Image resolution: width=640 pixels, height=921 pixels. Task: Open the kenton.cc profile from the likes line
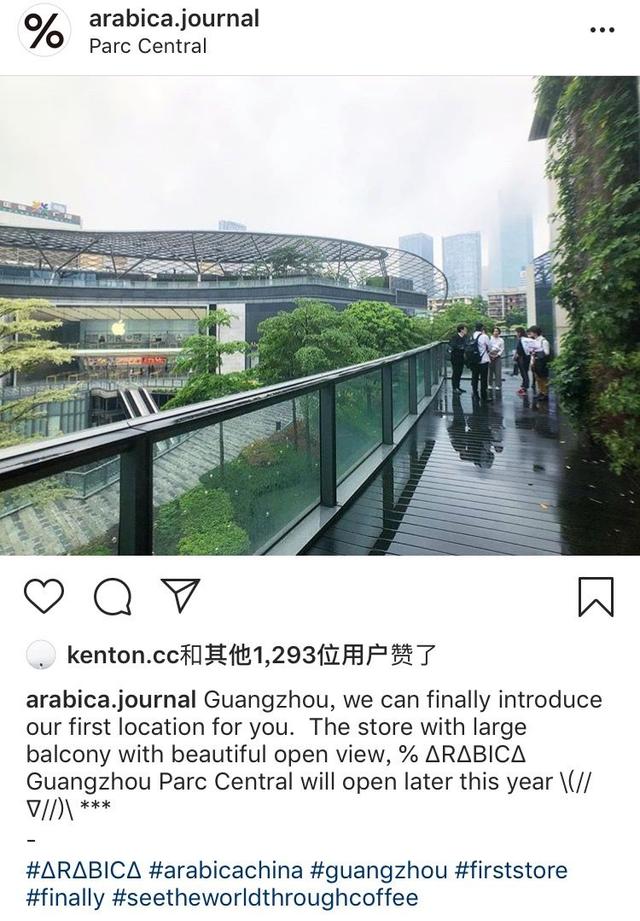[122, 656]
